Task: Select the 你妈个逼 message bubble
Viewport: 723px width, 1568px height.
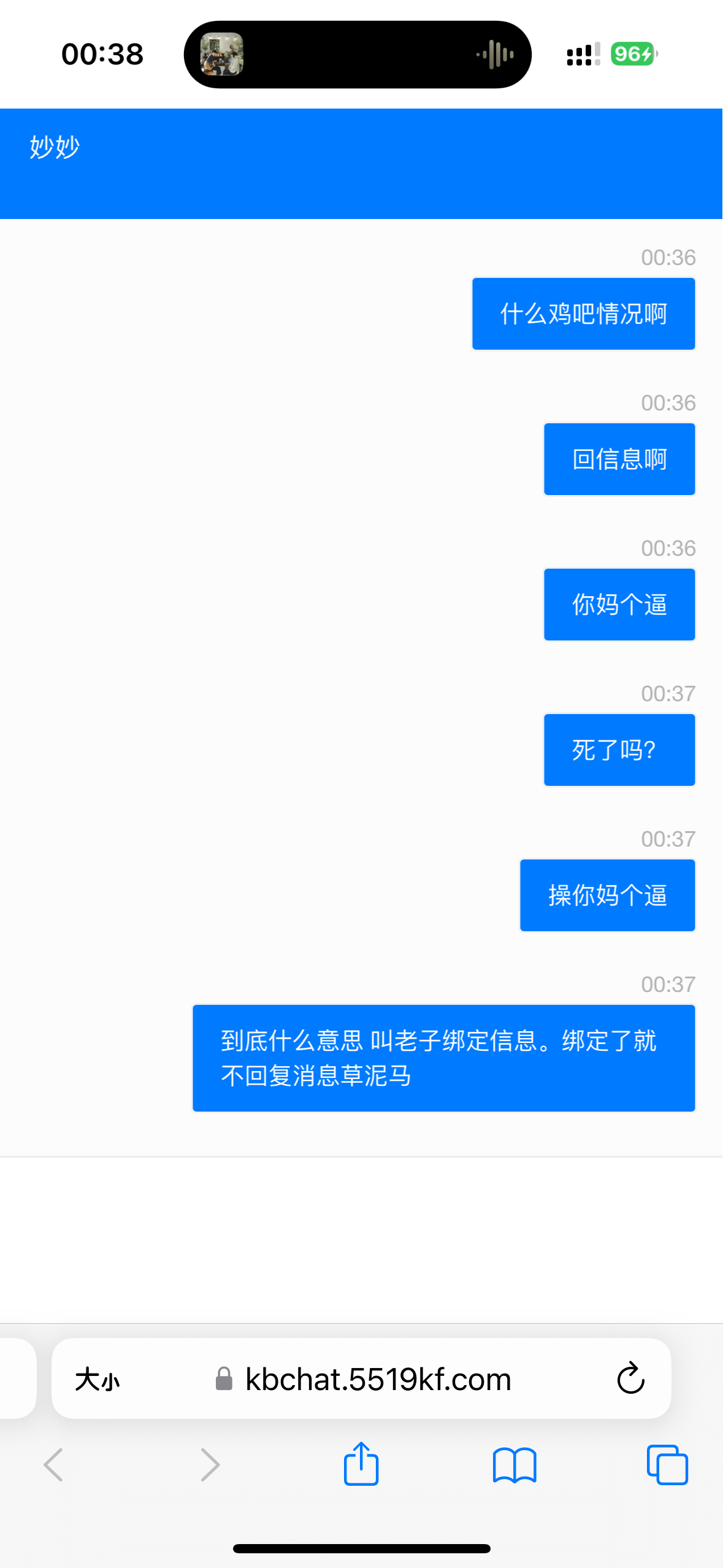Action: 618,604
